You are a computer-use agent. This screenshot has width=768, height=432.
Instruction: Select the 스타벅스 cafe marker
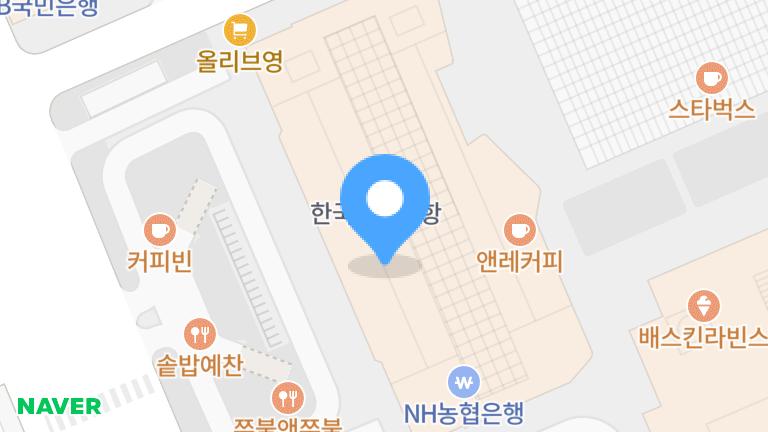point(711,77)
